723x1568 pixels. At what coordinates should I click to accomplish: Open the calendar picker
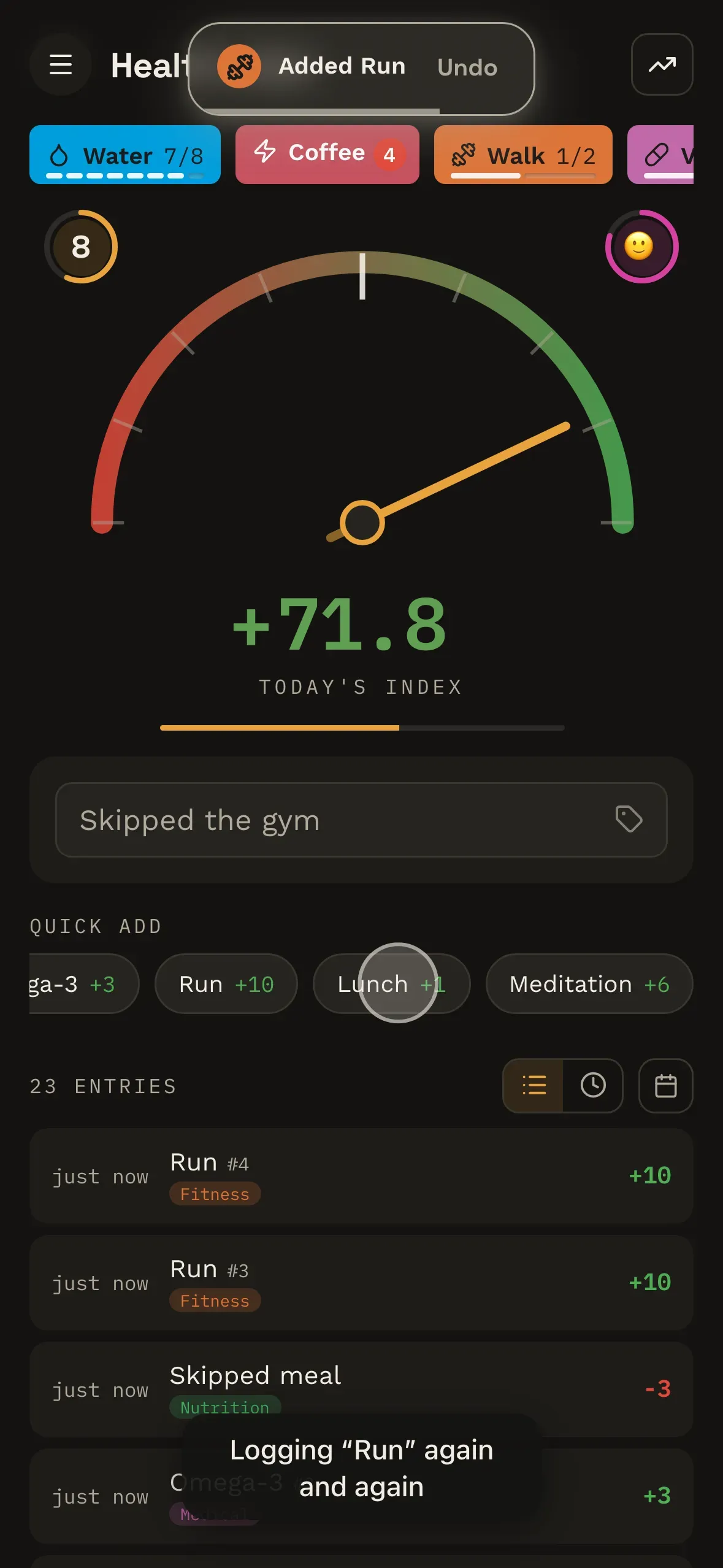[665, 1085]
